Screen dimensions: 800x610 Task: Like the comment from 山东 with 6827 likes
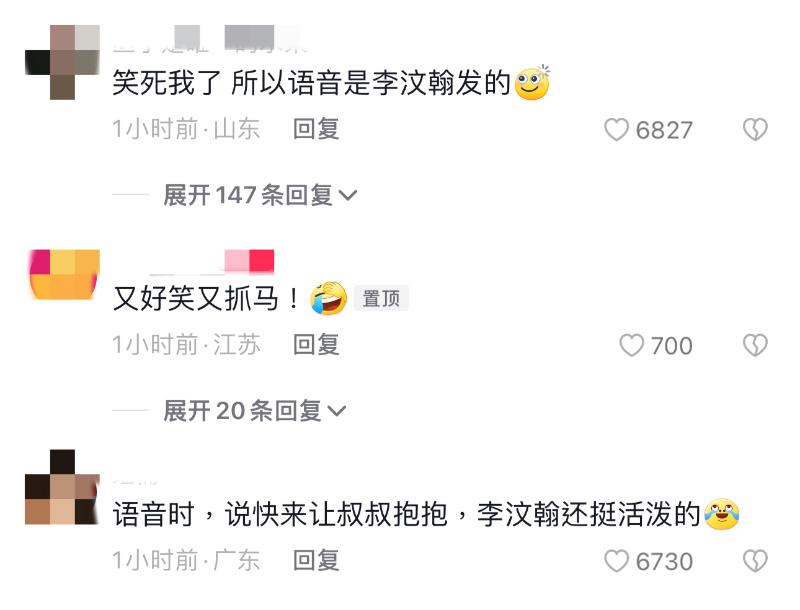(617, 130)
